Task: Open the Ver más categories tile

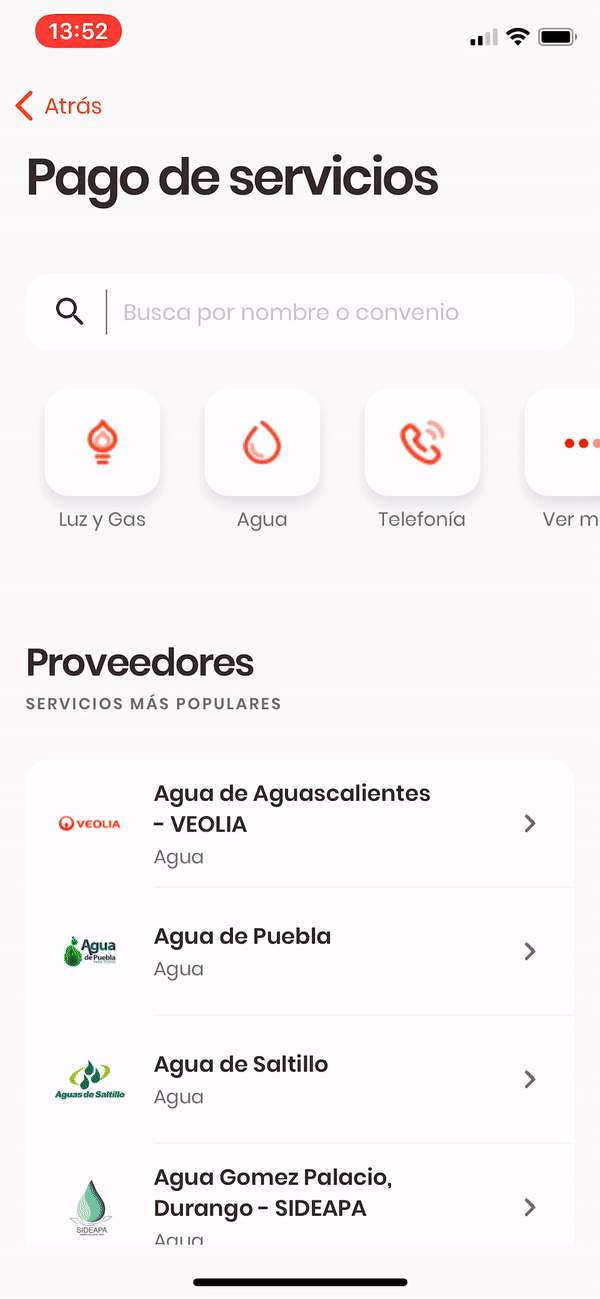Action: coord(563,443)
